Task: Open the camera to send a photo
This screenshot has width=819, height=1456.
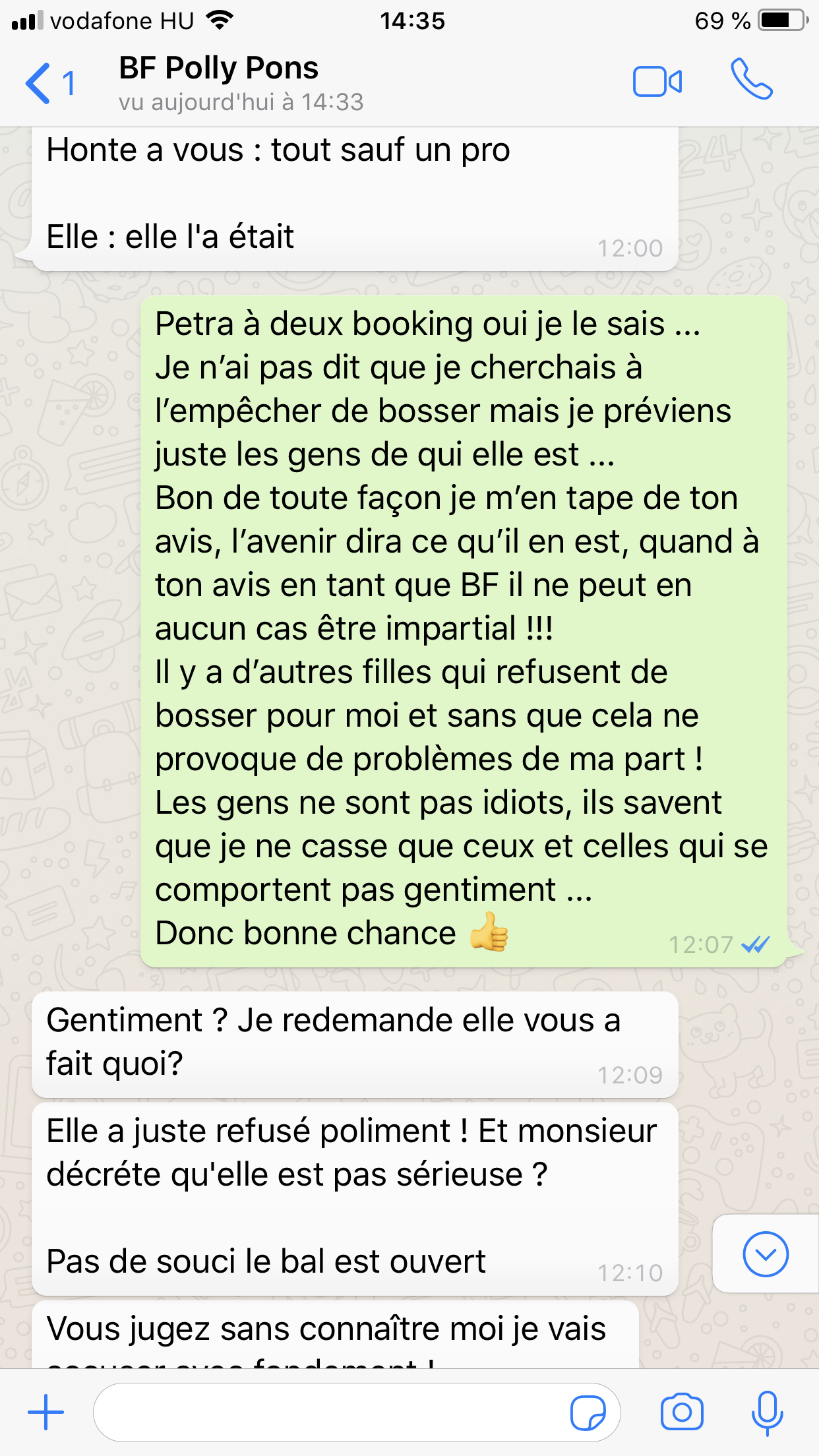Action: [x=682, y=1412]
